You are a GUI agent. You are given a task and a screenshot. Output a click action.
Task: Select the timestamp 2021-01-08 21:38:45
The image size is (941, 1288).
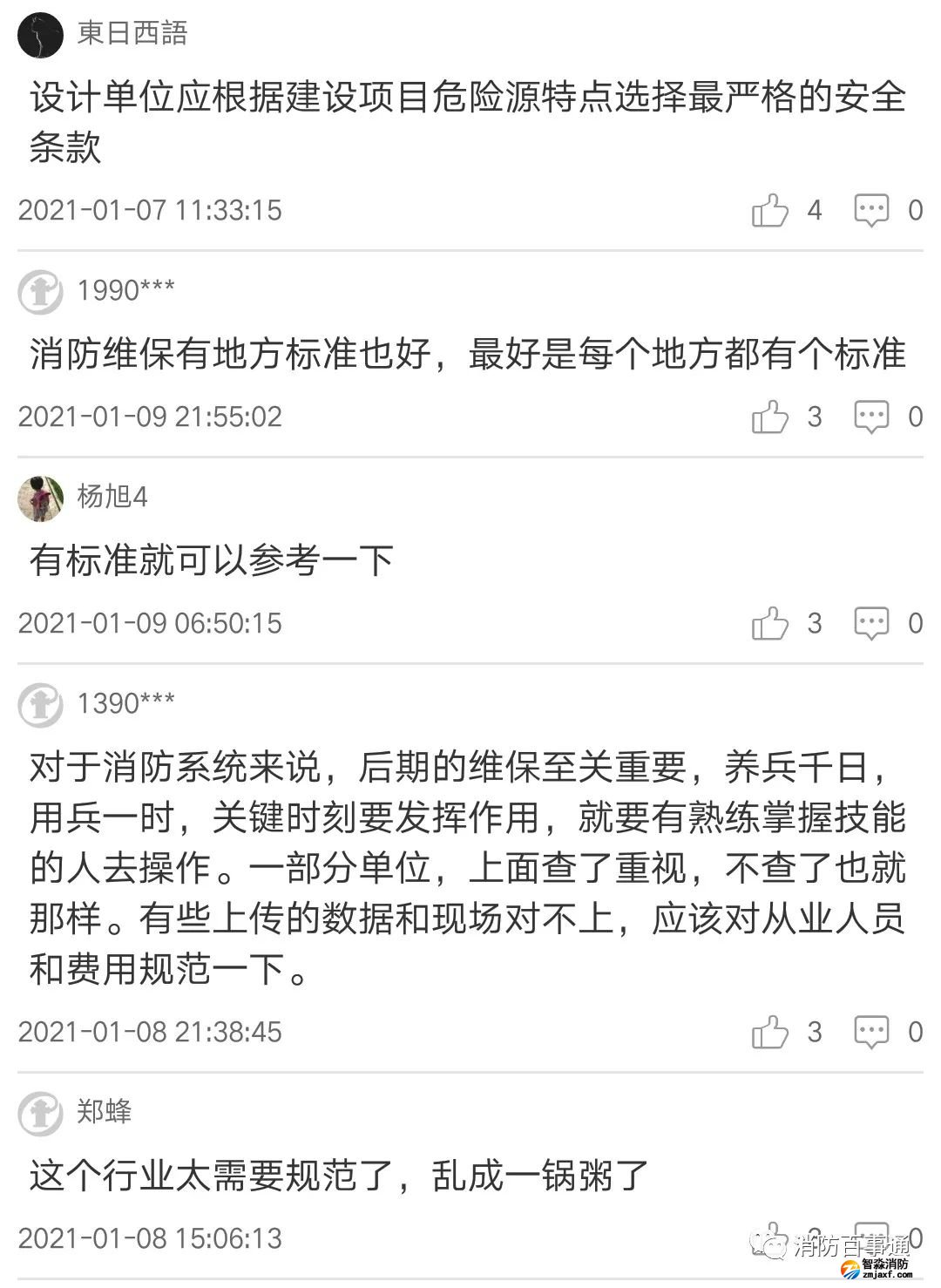tap(150, 1033)
